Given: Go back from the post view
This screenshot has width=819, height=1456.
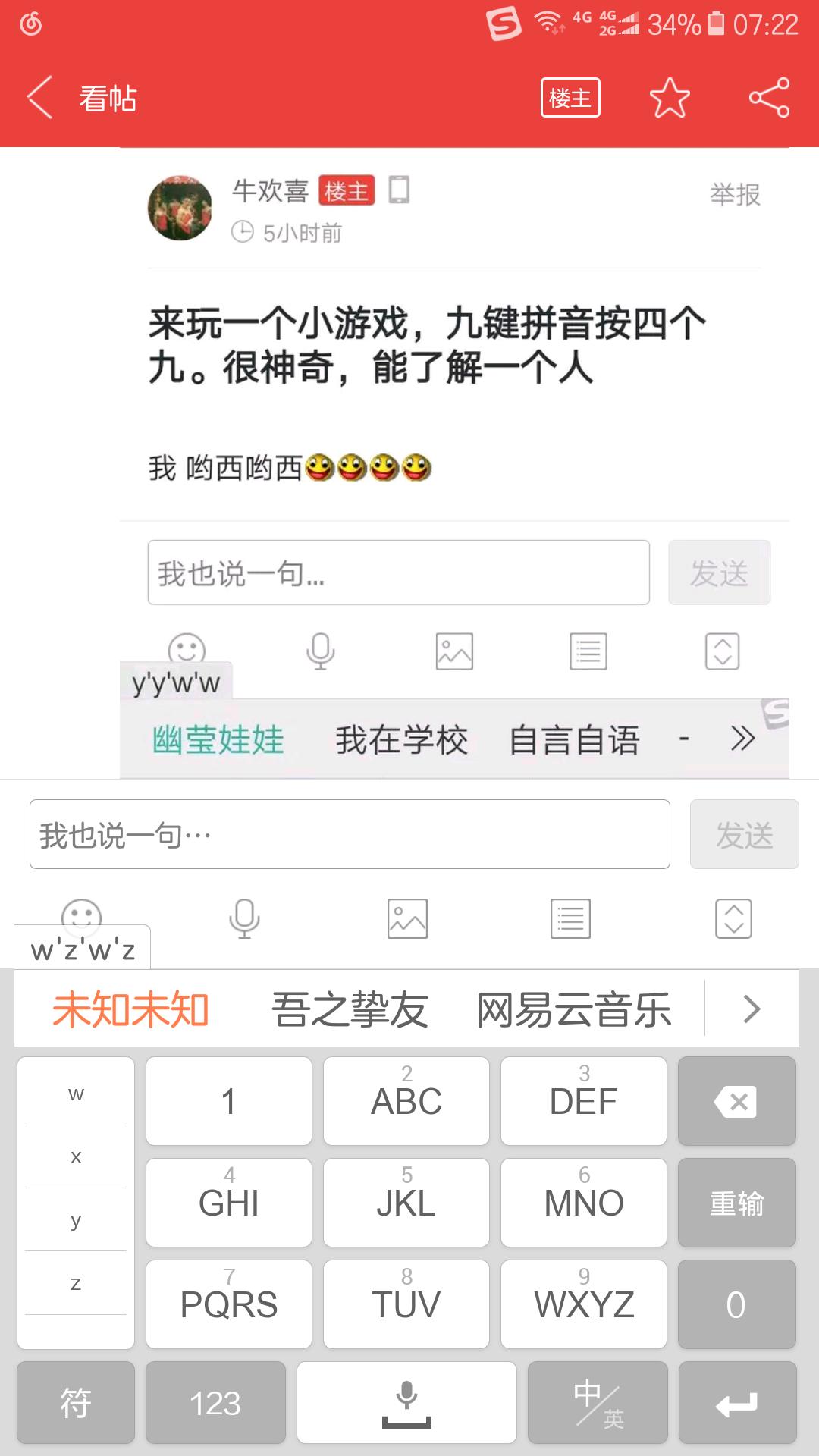Looking at the screenshot, I should tap(39, 98).
